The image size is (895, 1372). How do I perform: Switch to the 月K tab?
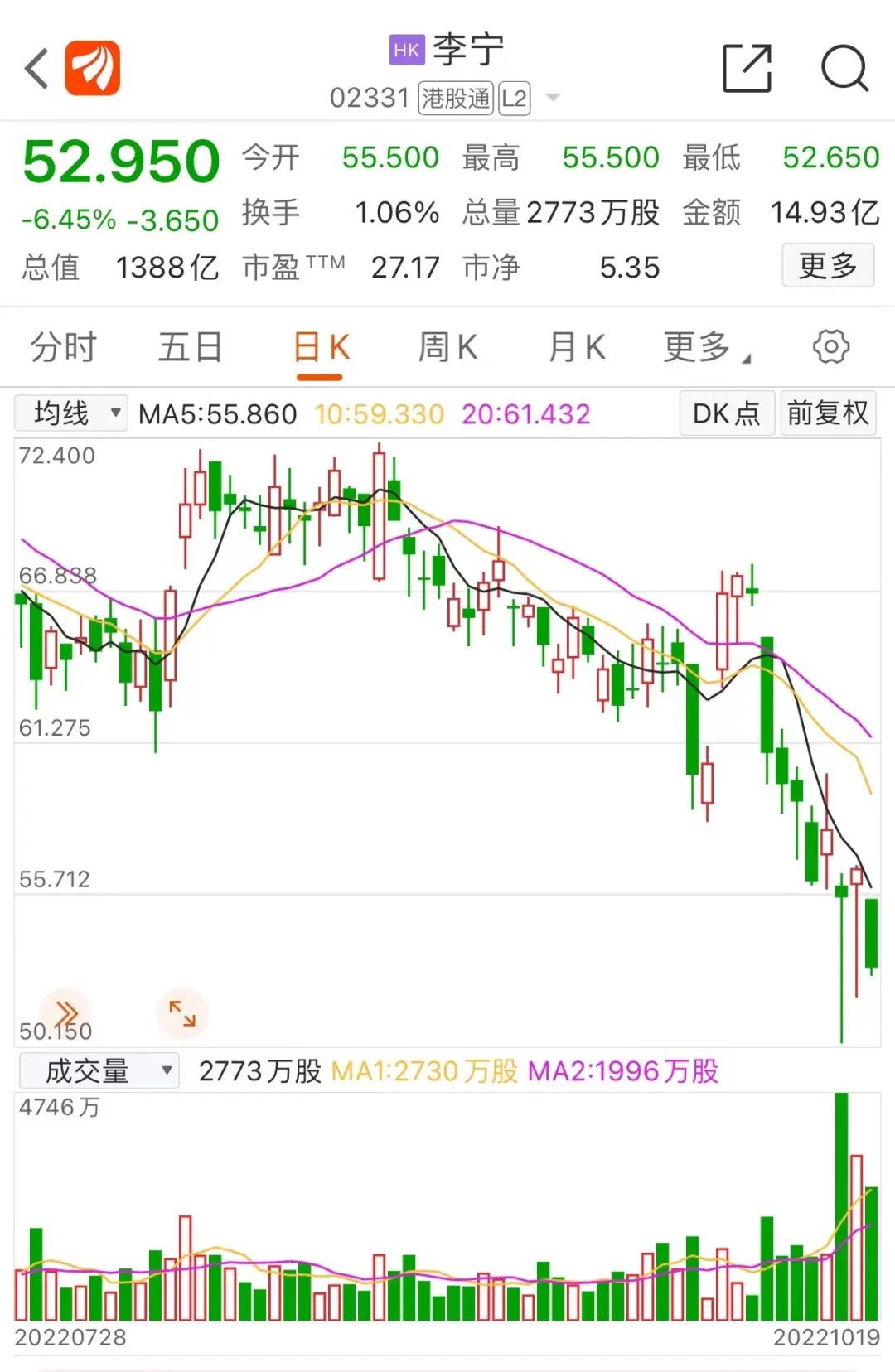point(577,347)
